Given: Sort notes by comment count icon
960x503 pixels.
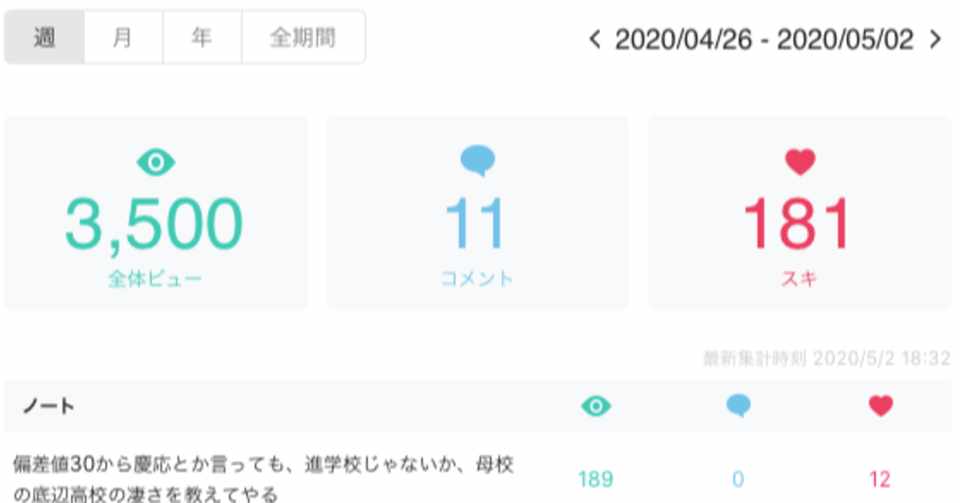Looking at the screenshot, I should (x=738, y=406).
